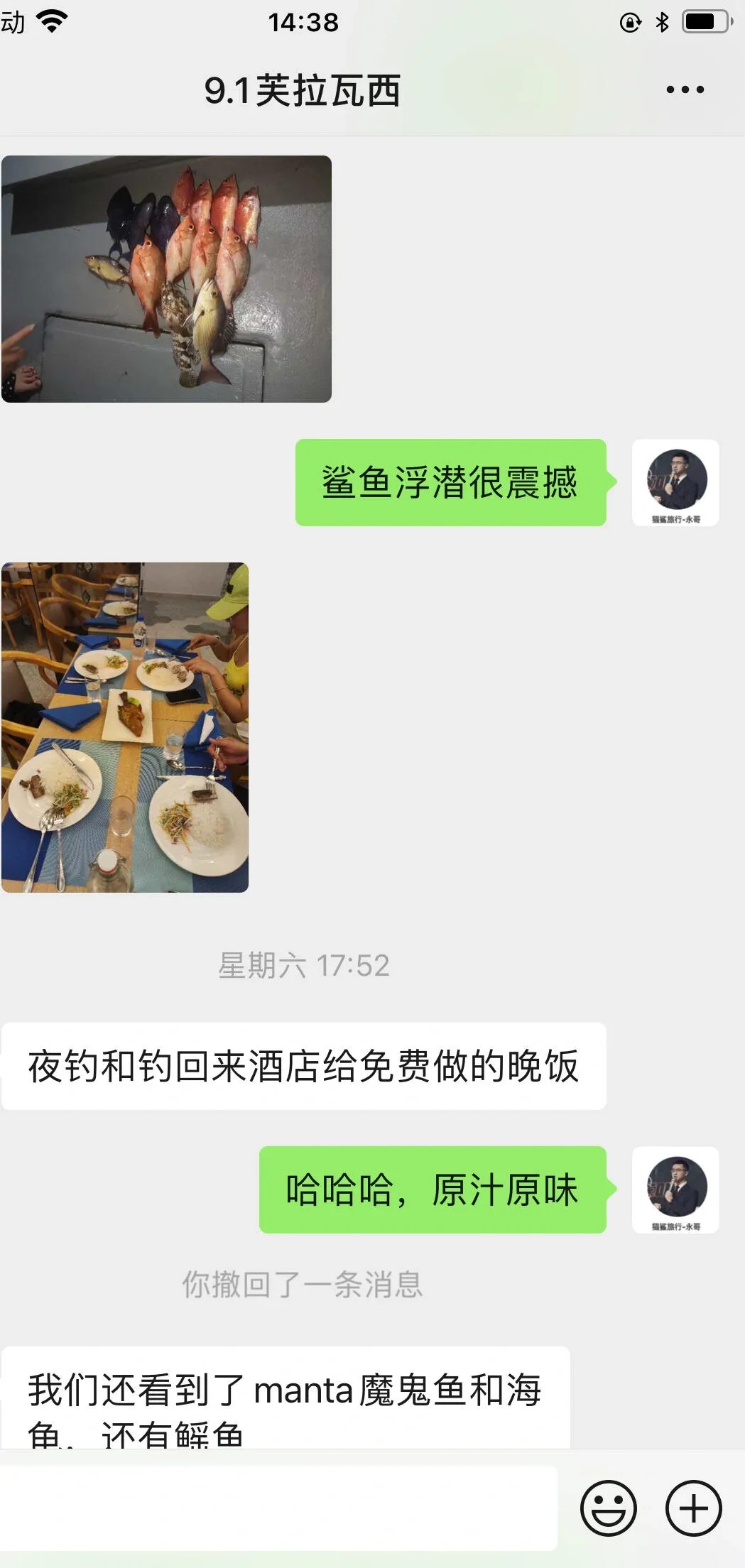View the photo of caught fish

click(166, 279)
